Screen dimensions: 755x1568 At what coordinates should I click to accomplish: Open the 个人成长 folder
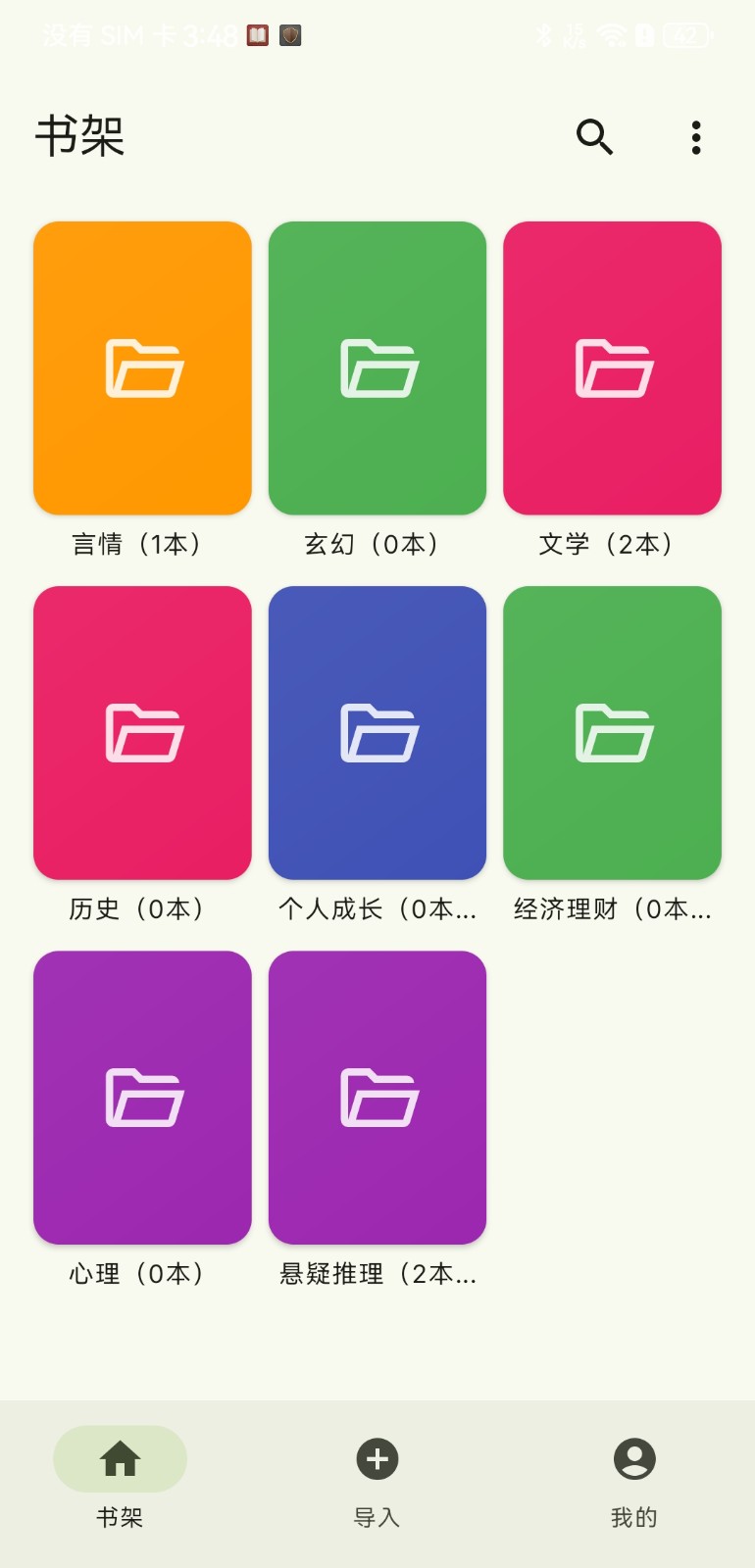pos(377,733)
